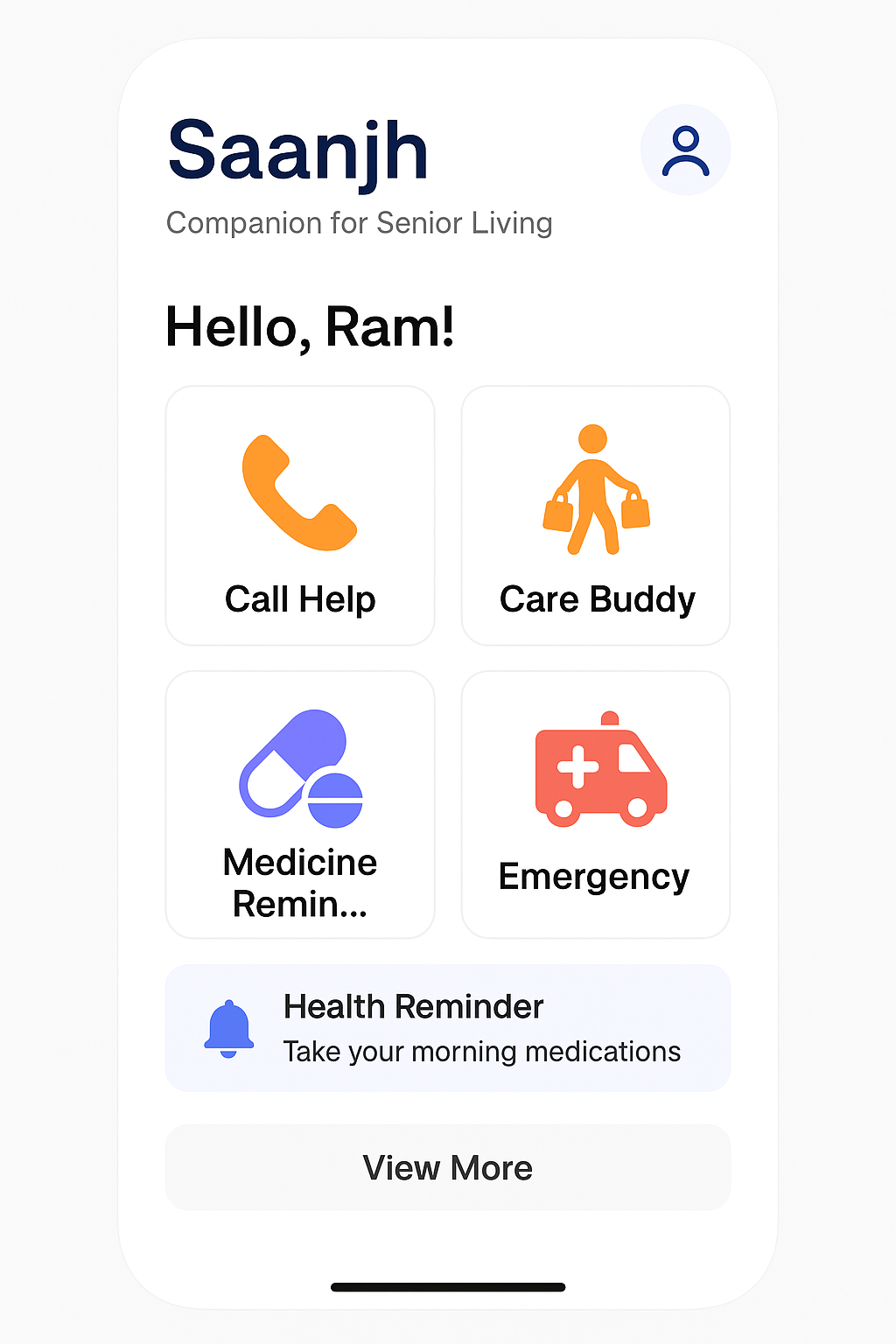The image size is (896, 1344).
Task: Open the user profile icon
Action: (685, 150)
